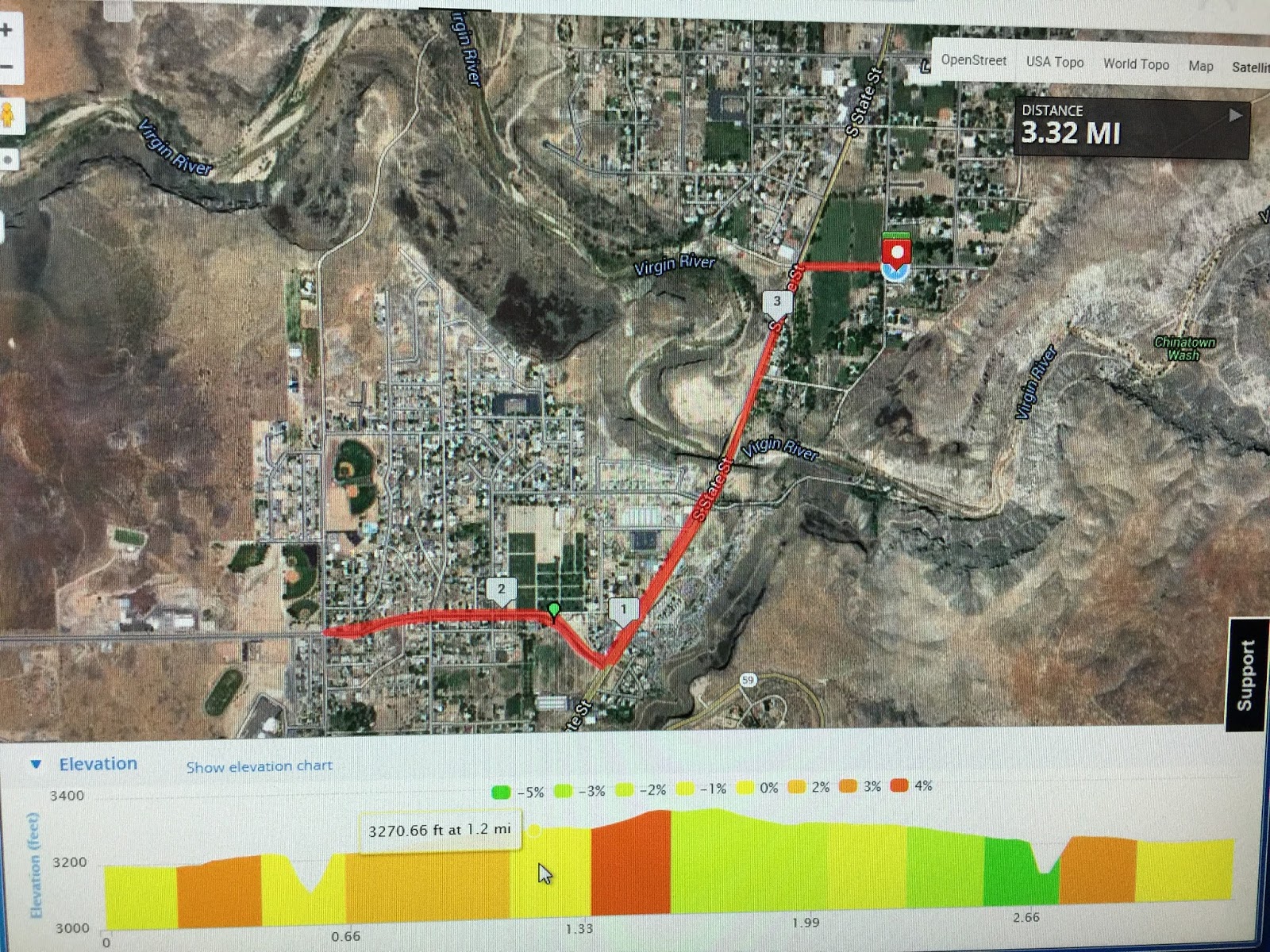Select the Map layer option
Image resolution: width=1270 pixels, height=952 pixels.
1200,67
